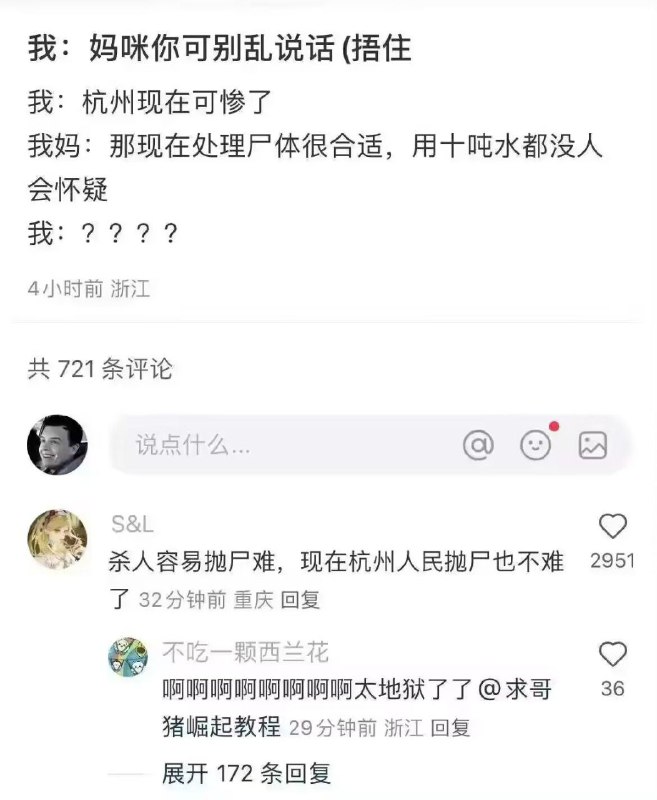Expand the 172 replies
This screenshot has width=657, height=800.
pos(246,772)
